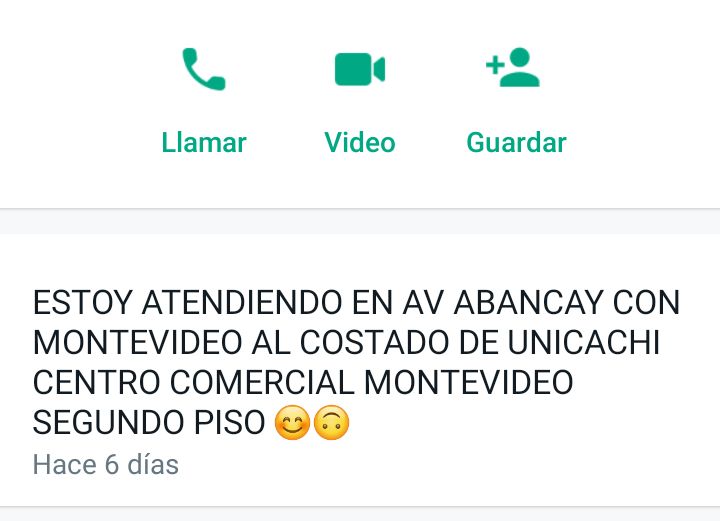This screenshot has width=720, height=521.
Task: Tap Llamar to call this contact
Action: [x=203, y=100]
